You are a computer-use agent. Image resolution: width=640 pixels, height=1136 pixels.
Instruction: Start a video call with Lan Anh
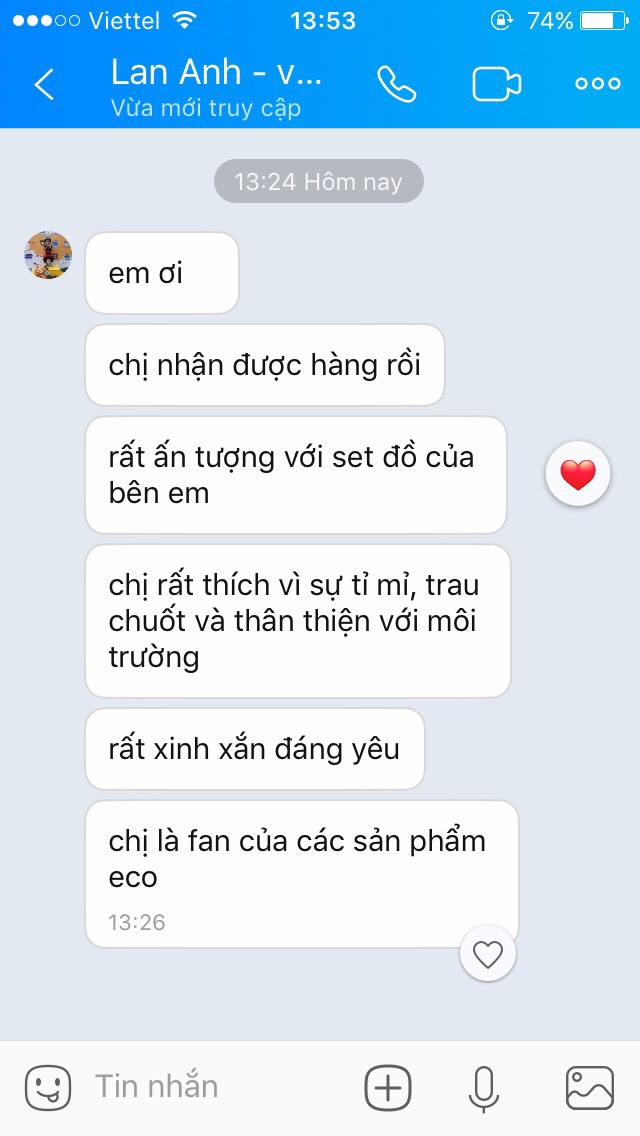[x=497, y=84]
